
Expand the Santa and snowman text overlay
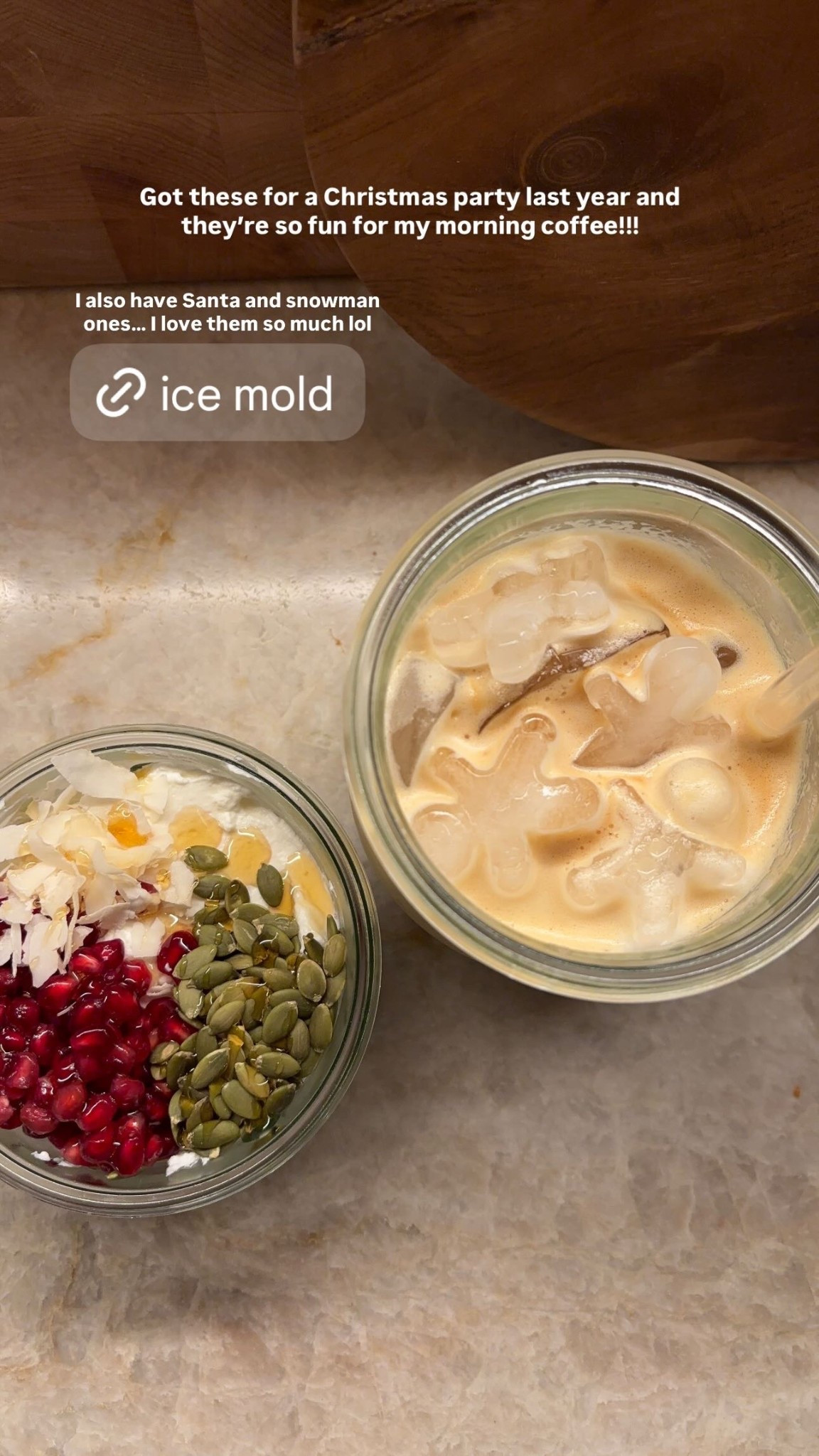[x=227, y=313]
